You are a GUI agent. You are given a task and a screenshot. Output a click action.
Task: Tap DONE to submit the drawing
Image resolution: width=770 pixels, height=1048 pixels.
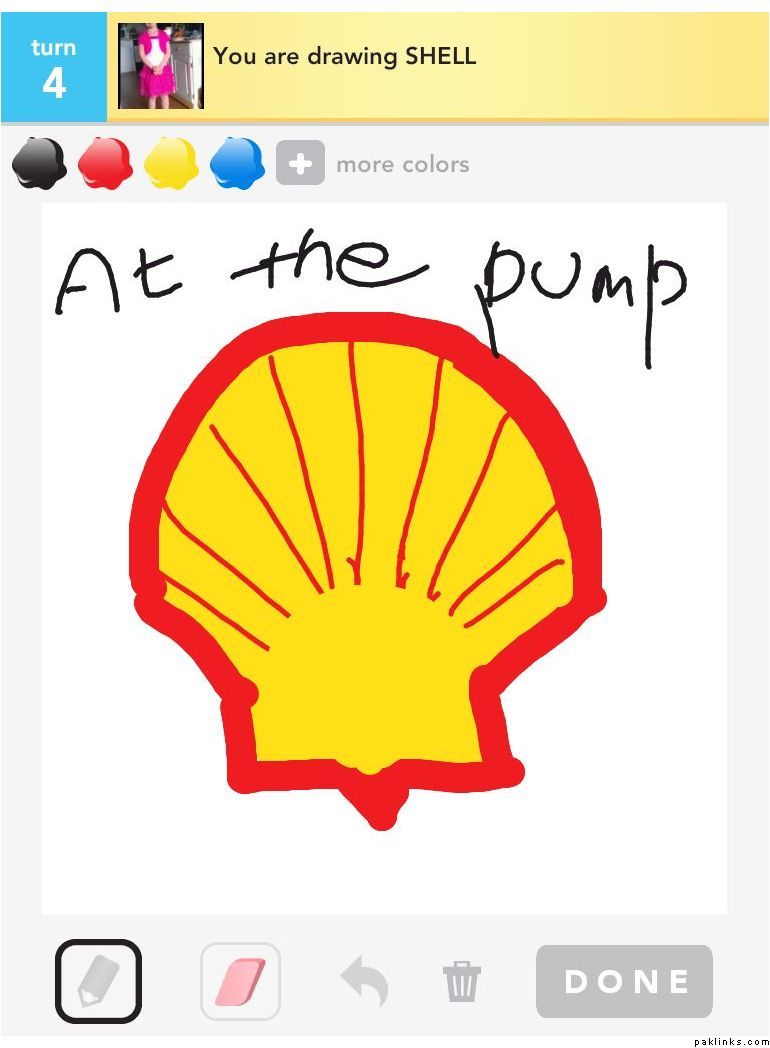625,981
